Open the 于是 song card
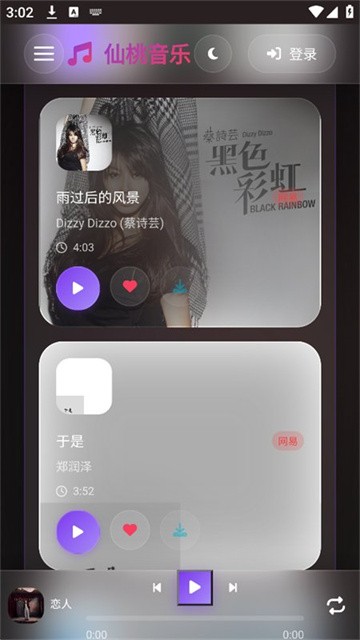Screen dimensions: 360x640 [x=180, y=456]
